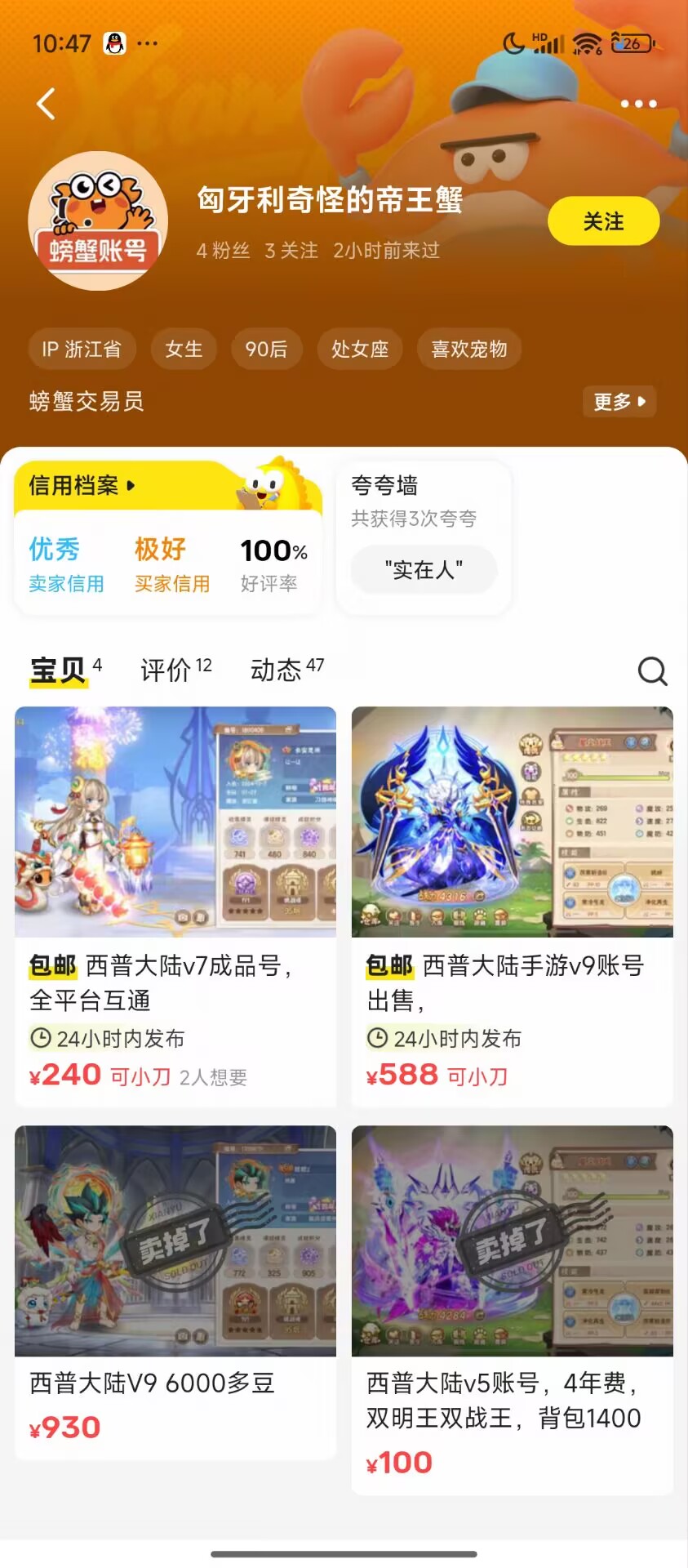Open the 西普大陆v7成品号 listing for ¥240
This screenshot has height=1568, width=688.
(175, 905)
